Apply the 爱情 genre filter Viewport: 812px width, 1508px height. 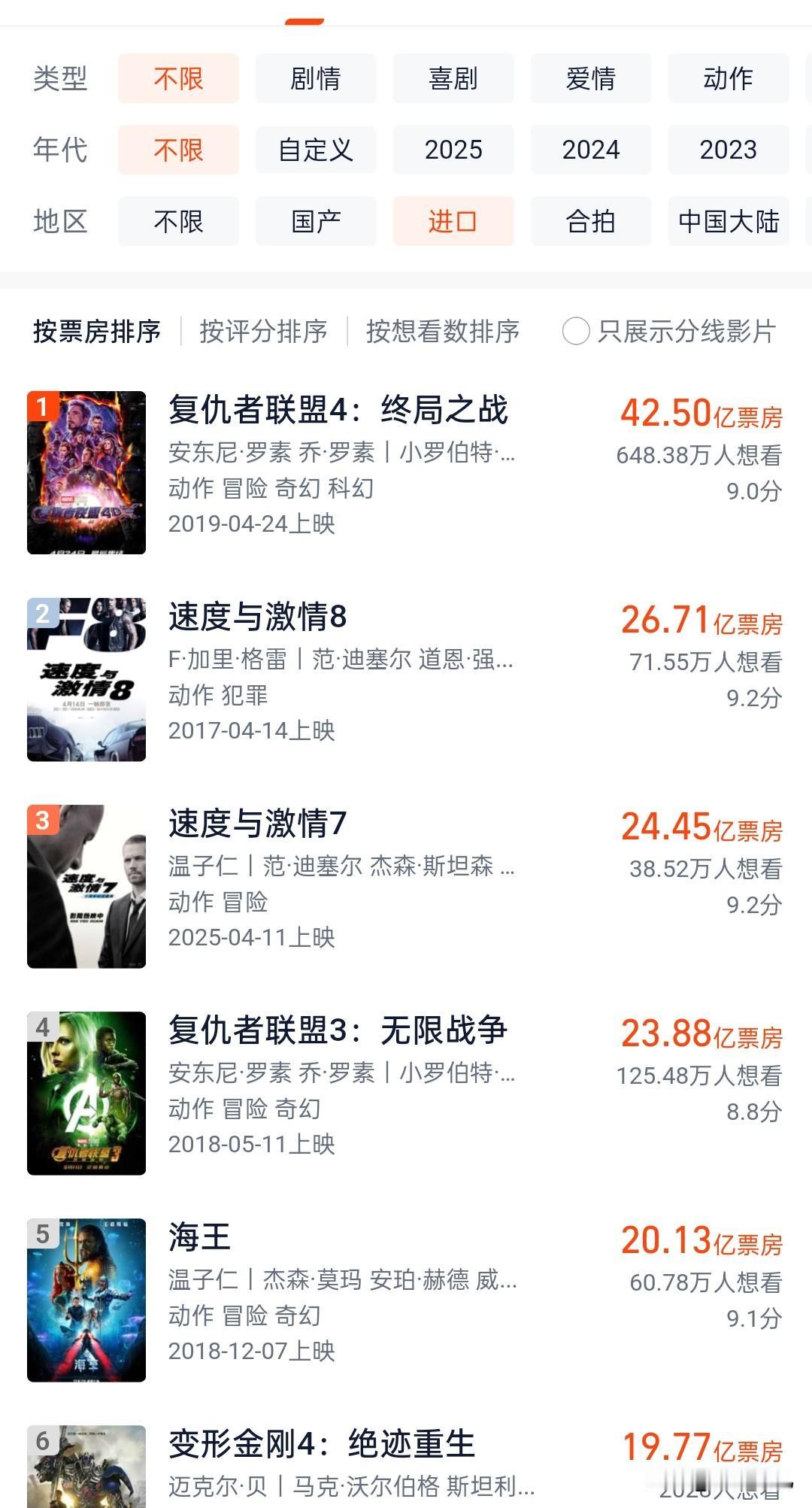point(590,78)
